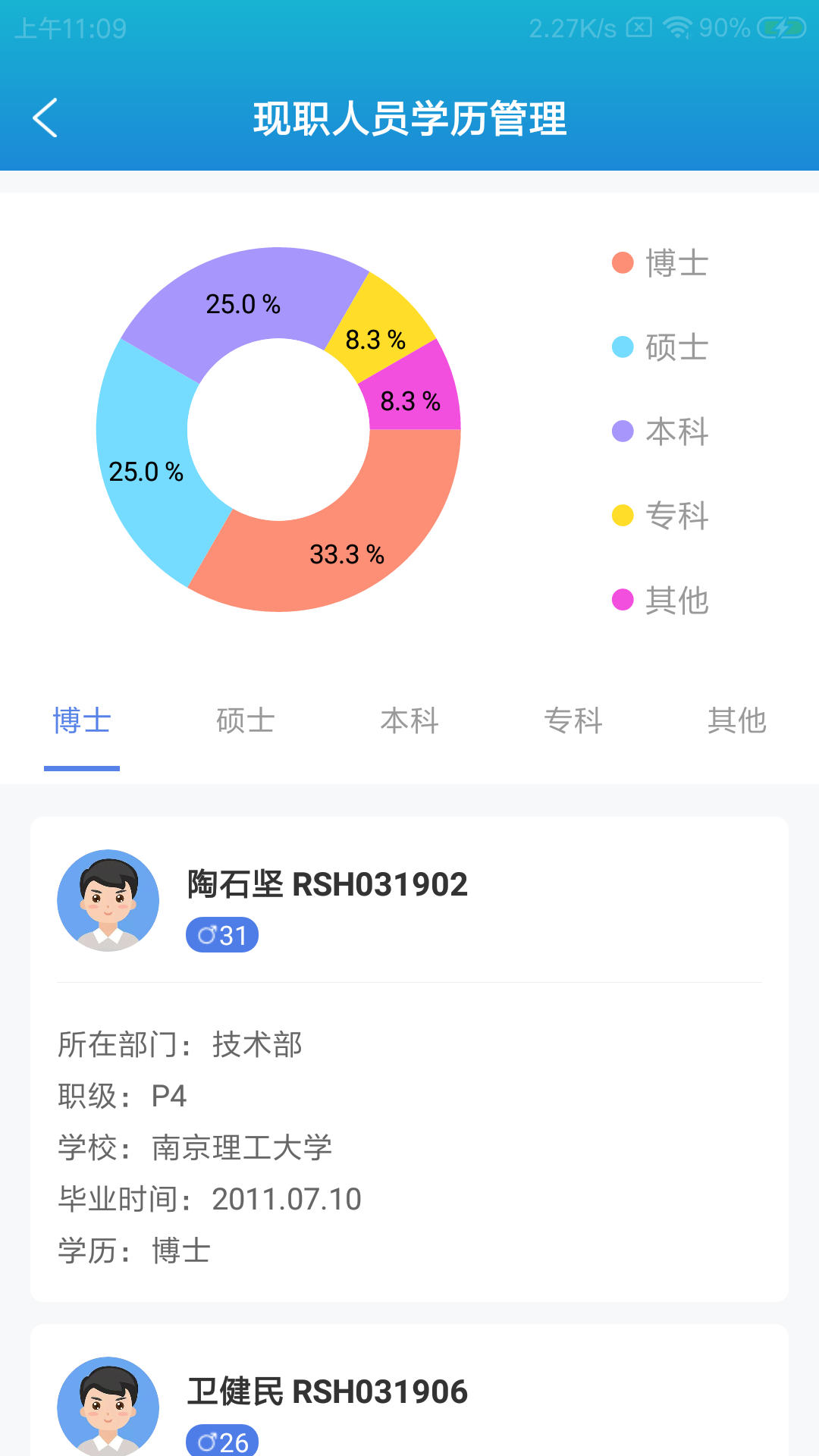Show the 本科 tab list
This screenshot has width=819, height=1456.
409,721
